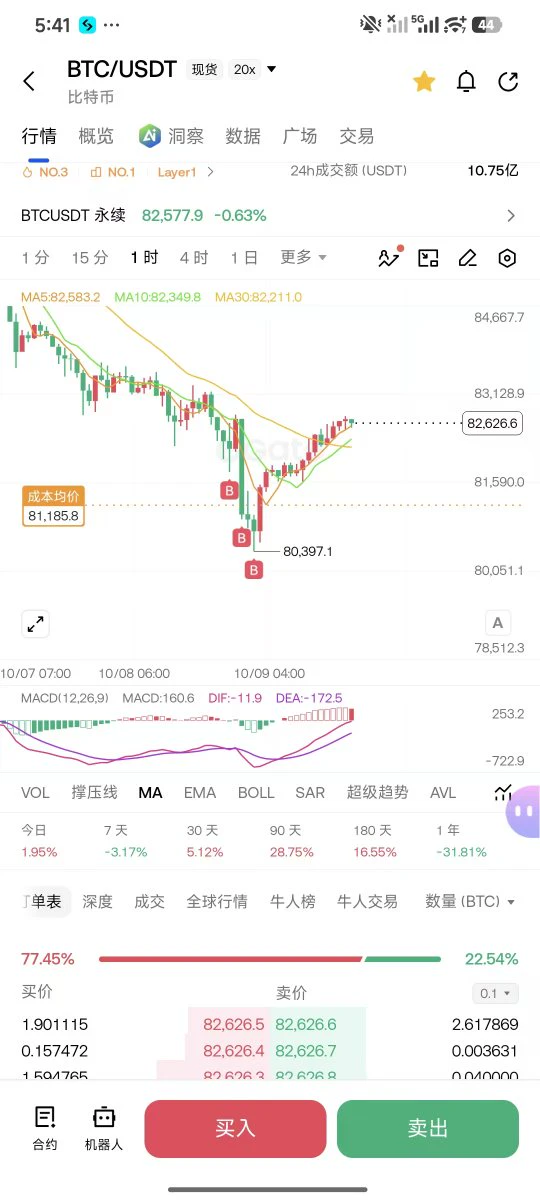
Task: Open the BTC/USDT pair dropdown
Action: pos(271,70)
